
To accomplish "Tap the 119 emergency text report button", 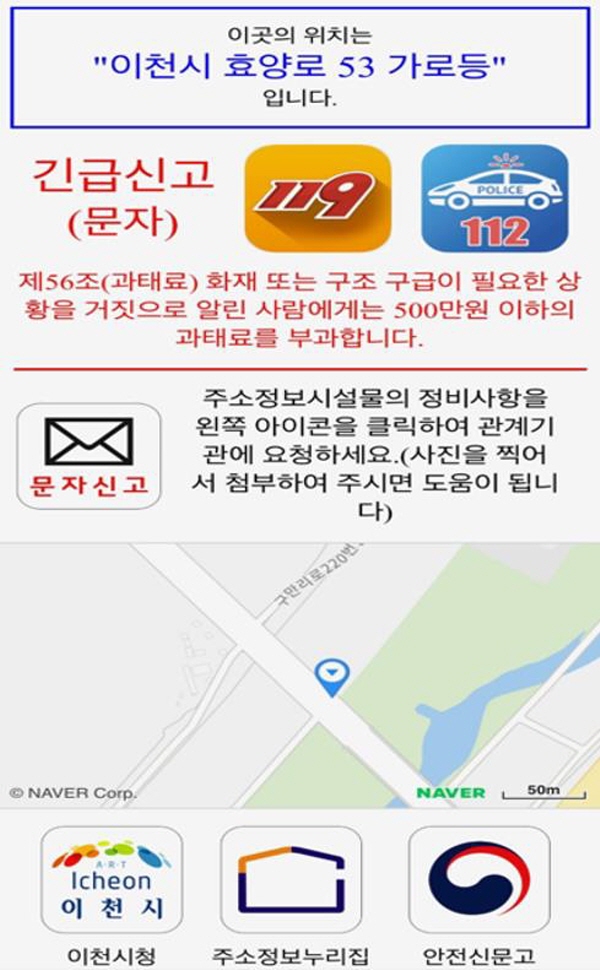I will 317,198.
